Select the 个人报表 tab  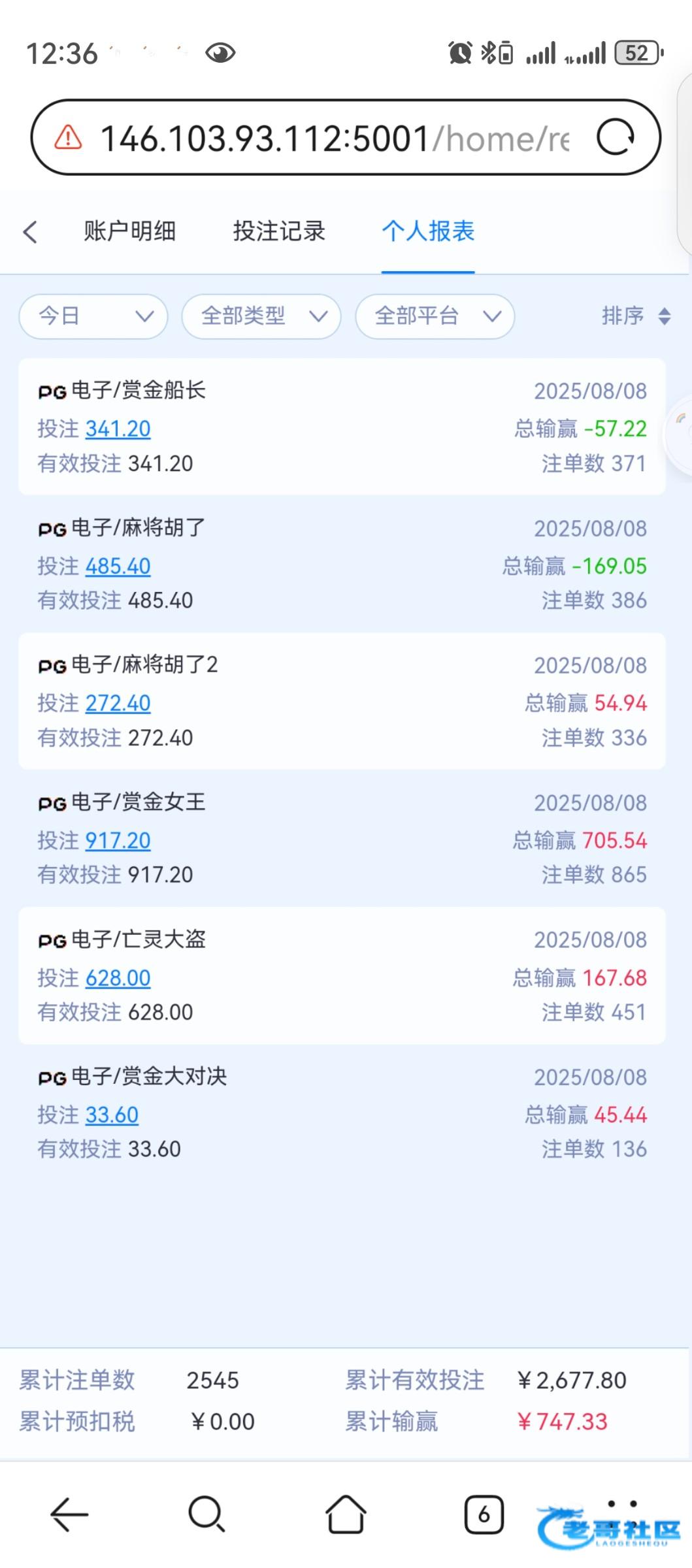pos(428,231)
